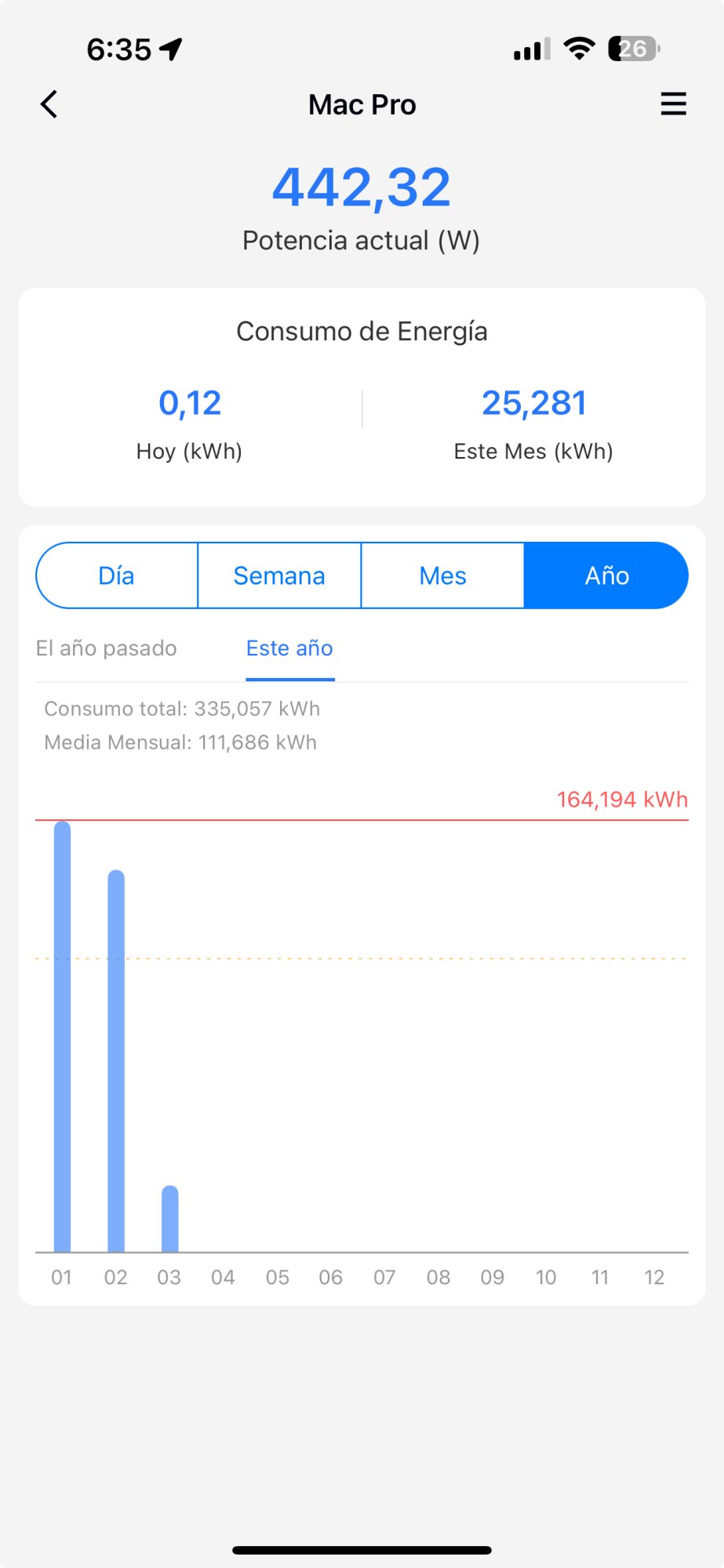
Task: Select the Este año tab
Action: [x=289, y=648]
